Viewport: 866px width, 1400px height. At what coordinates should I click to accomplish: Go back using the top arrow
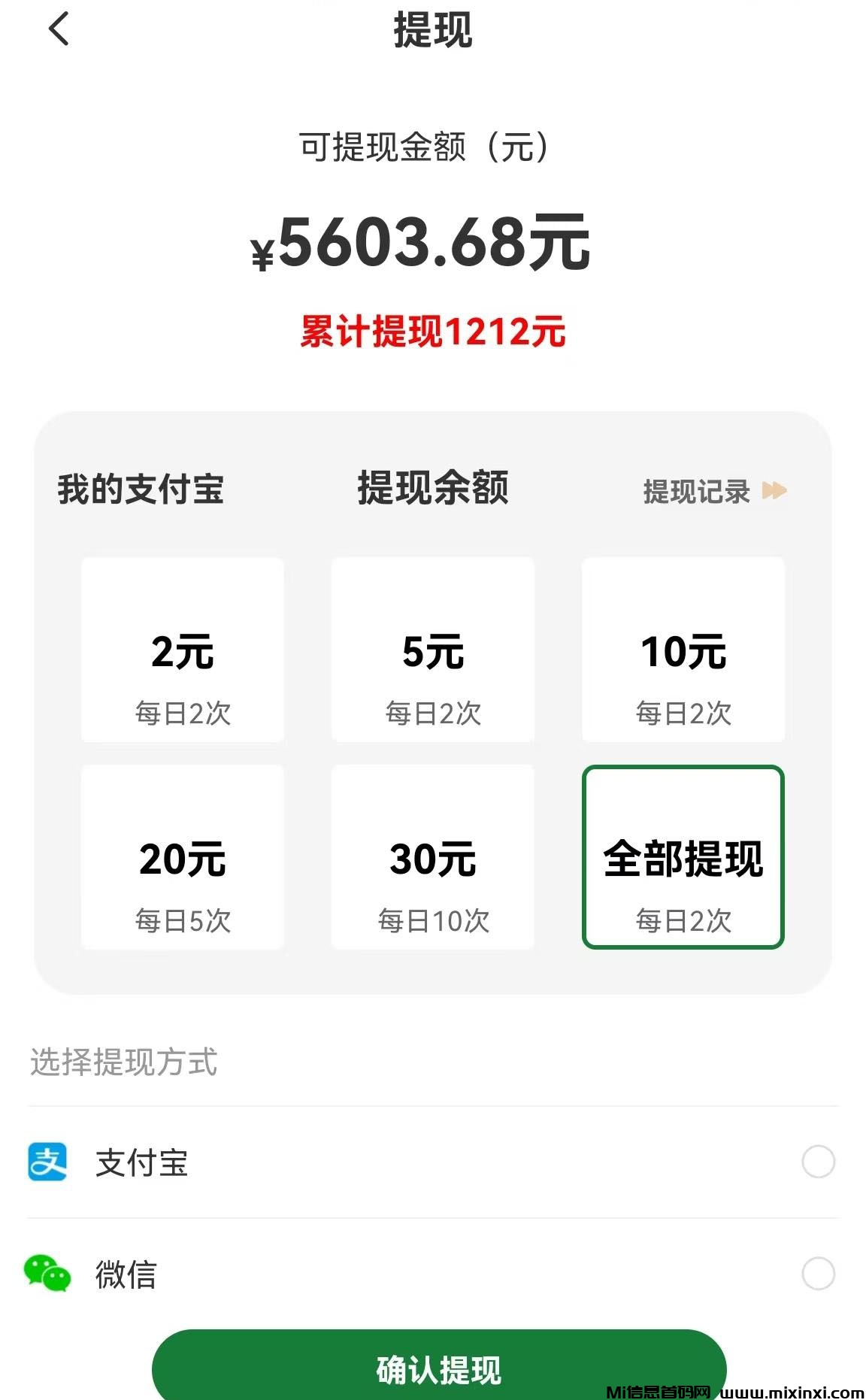(59, 30)
